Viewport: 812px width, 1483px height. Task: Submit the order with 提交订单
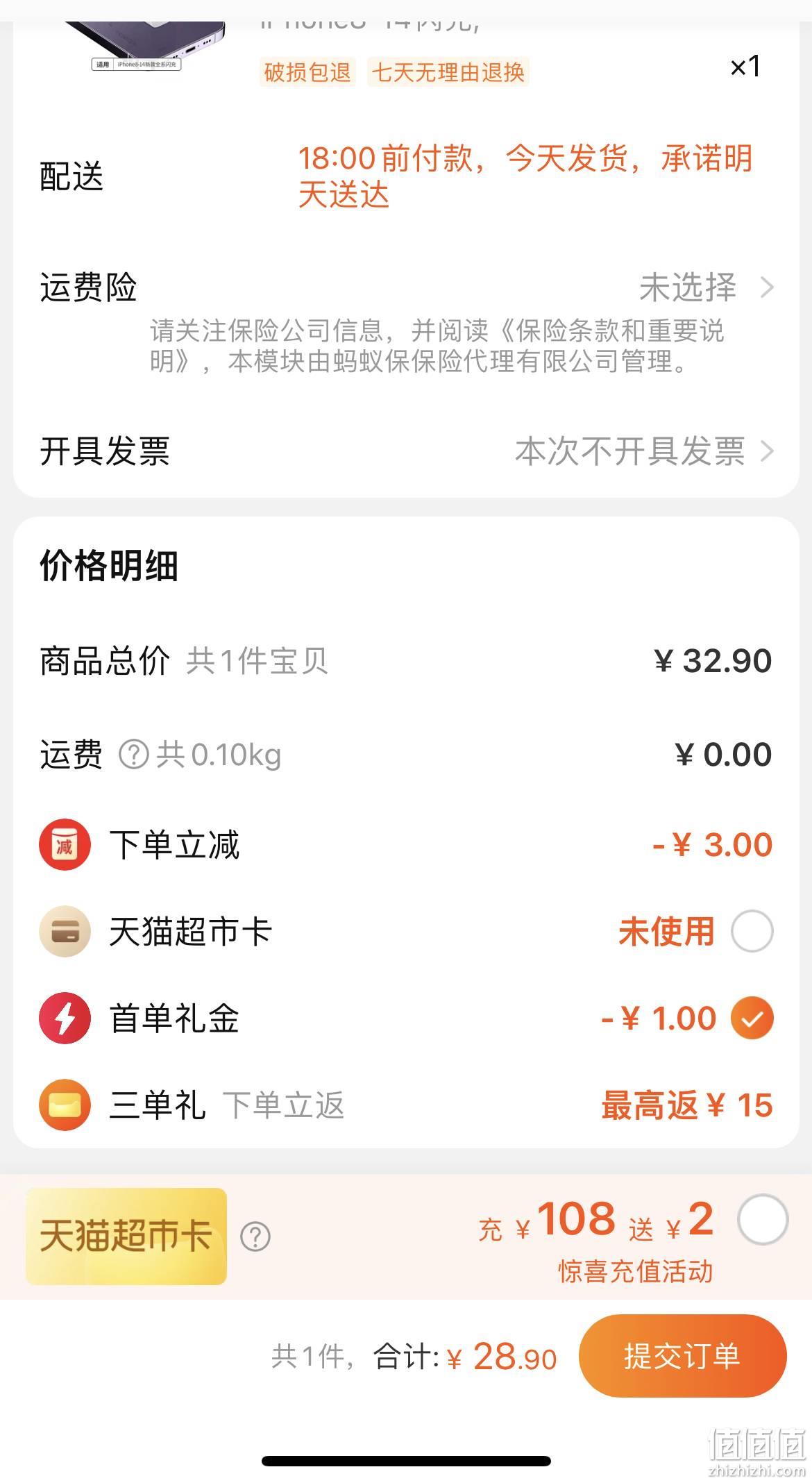(683, 1355)
